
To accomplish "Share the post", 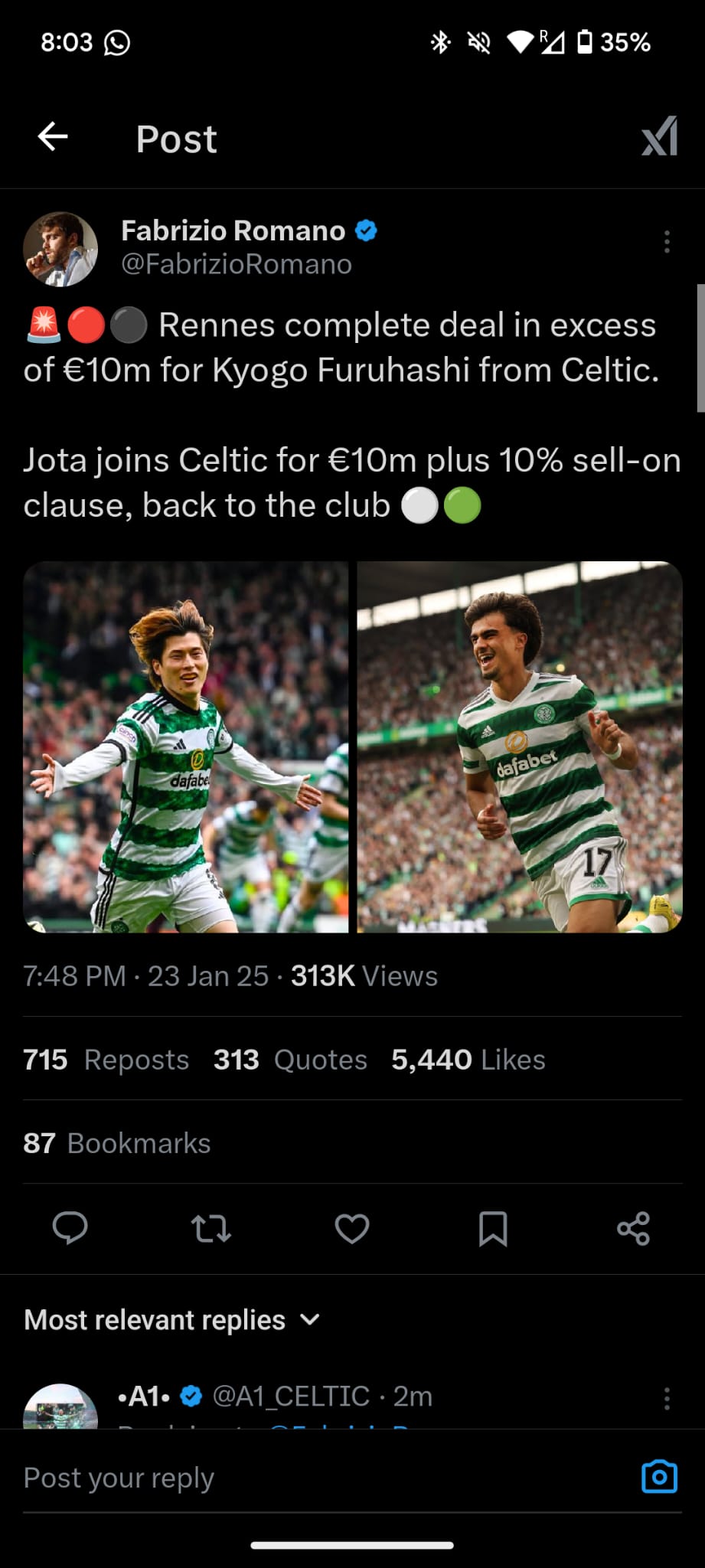I will 634,1229.
